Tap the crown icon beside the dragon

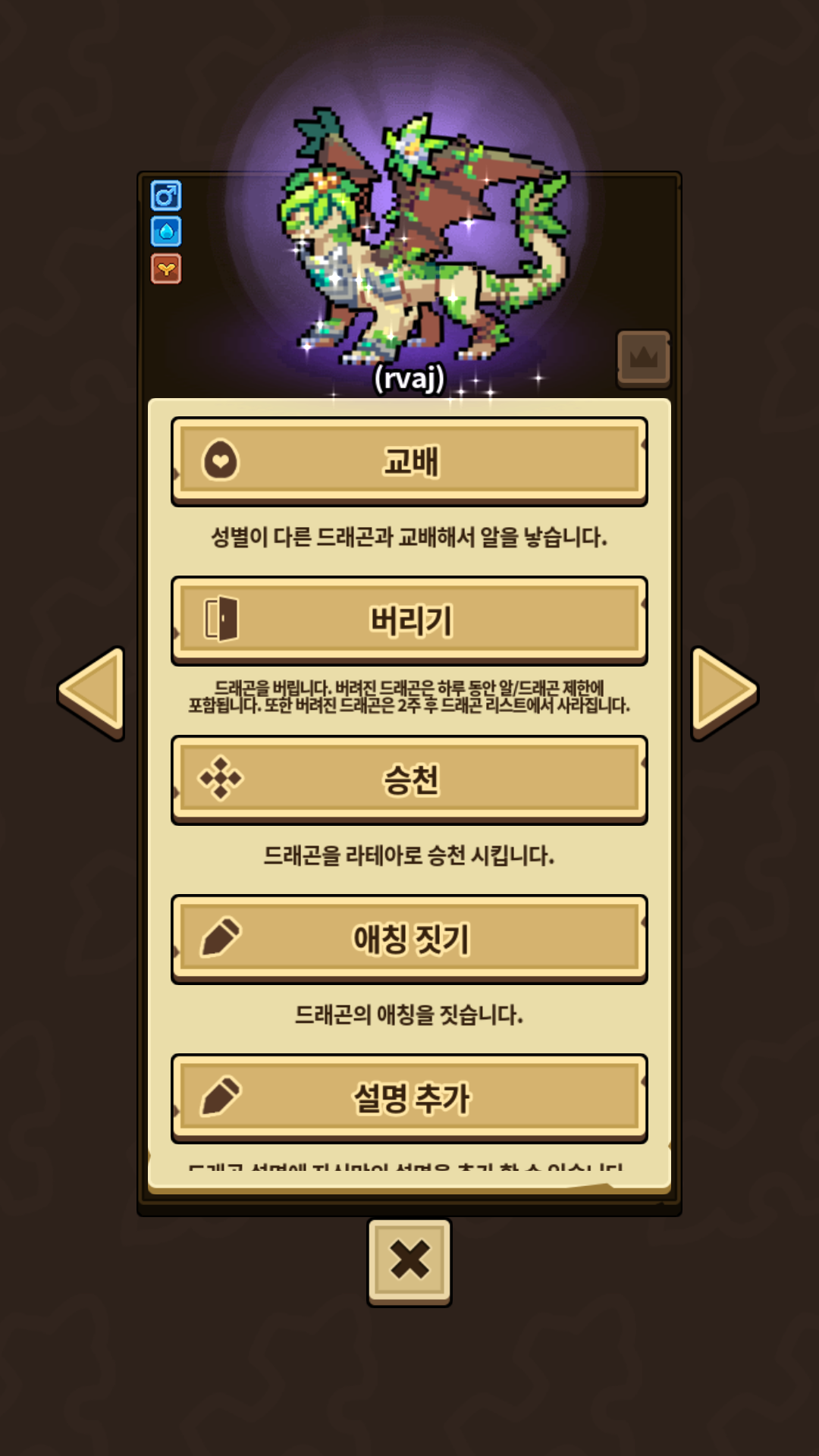643,358
